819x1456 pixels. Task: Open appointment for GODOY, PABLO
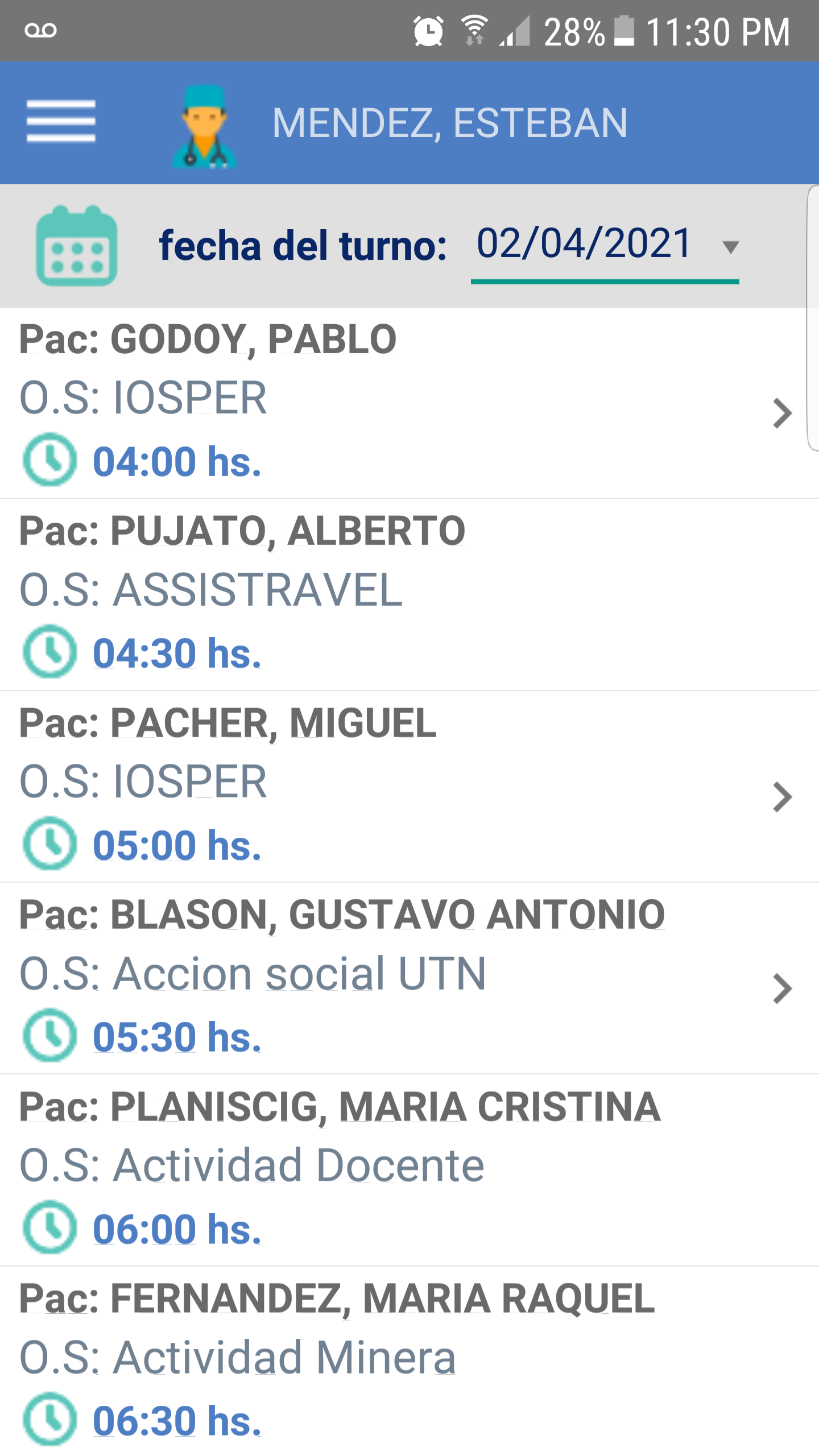[x=409, y=403]
